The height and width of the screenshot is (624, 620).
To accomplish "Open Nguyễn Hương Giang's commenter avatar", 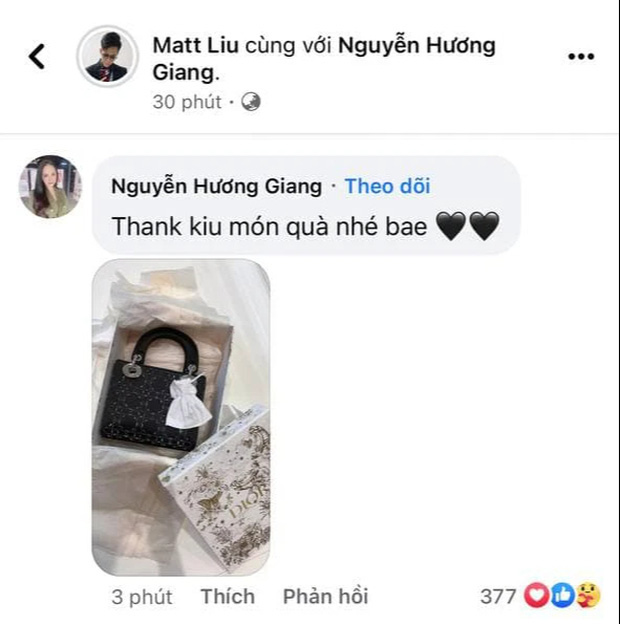I will click(49, 186).
